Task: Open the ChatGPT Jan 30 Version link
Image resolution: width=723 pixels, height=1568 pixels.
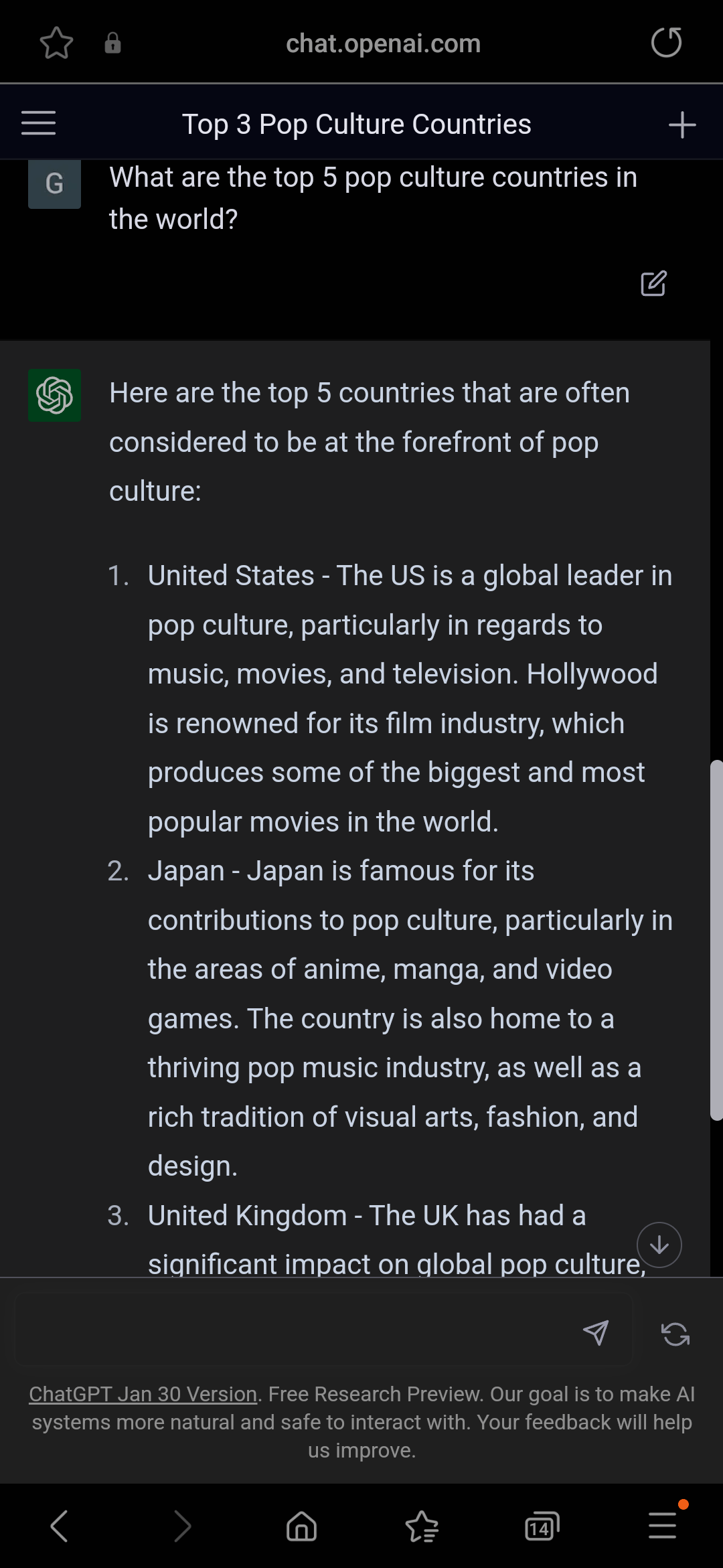Action: point(143,1394)
